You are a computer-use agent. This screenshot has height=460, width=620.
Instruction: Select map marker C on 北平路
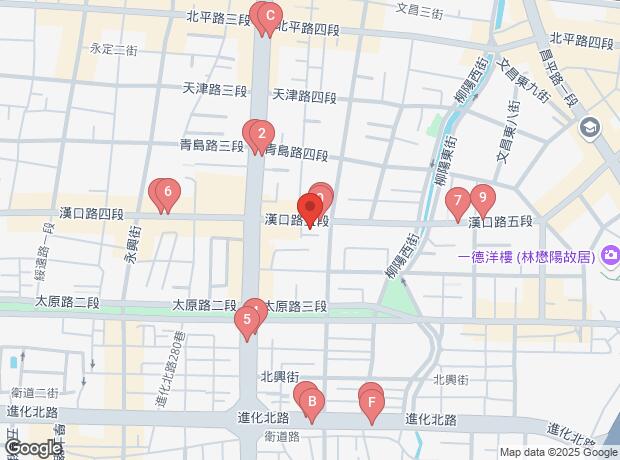coord(269,15)
